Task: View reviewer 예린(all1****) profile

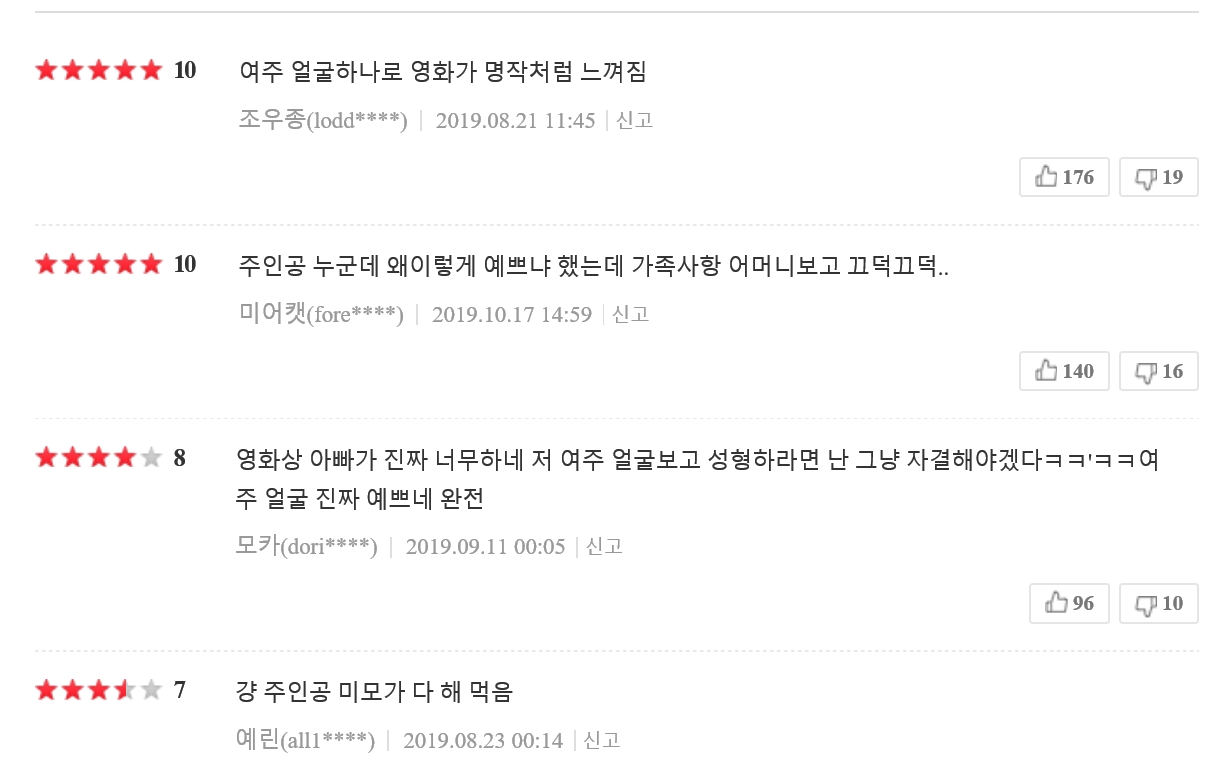Action: [305, 741]
